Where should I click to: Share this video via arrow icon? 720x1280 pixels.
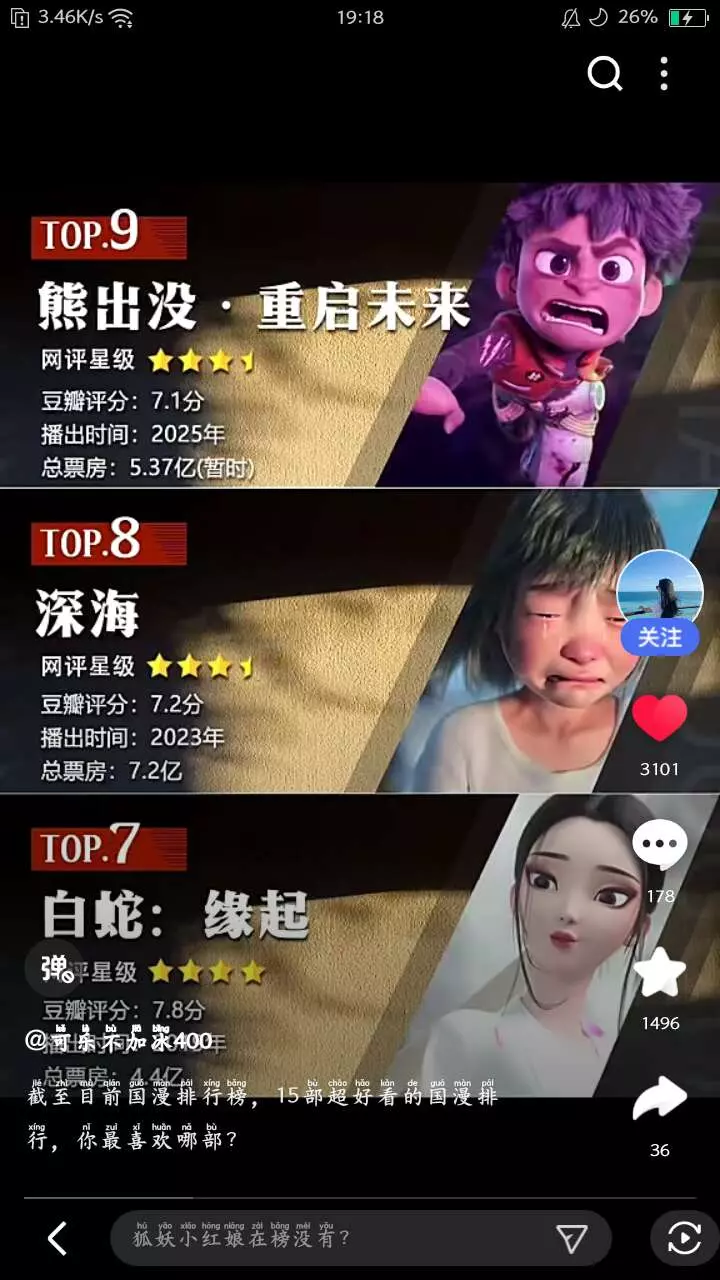pos(660,1100)
